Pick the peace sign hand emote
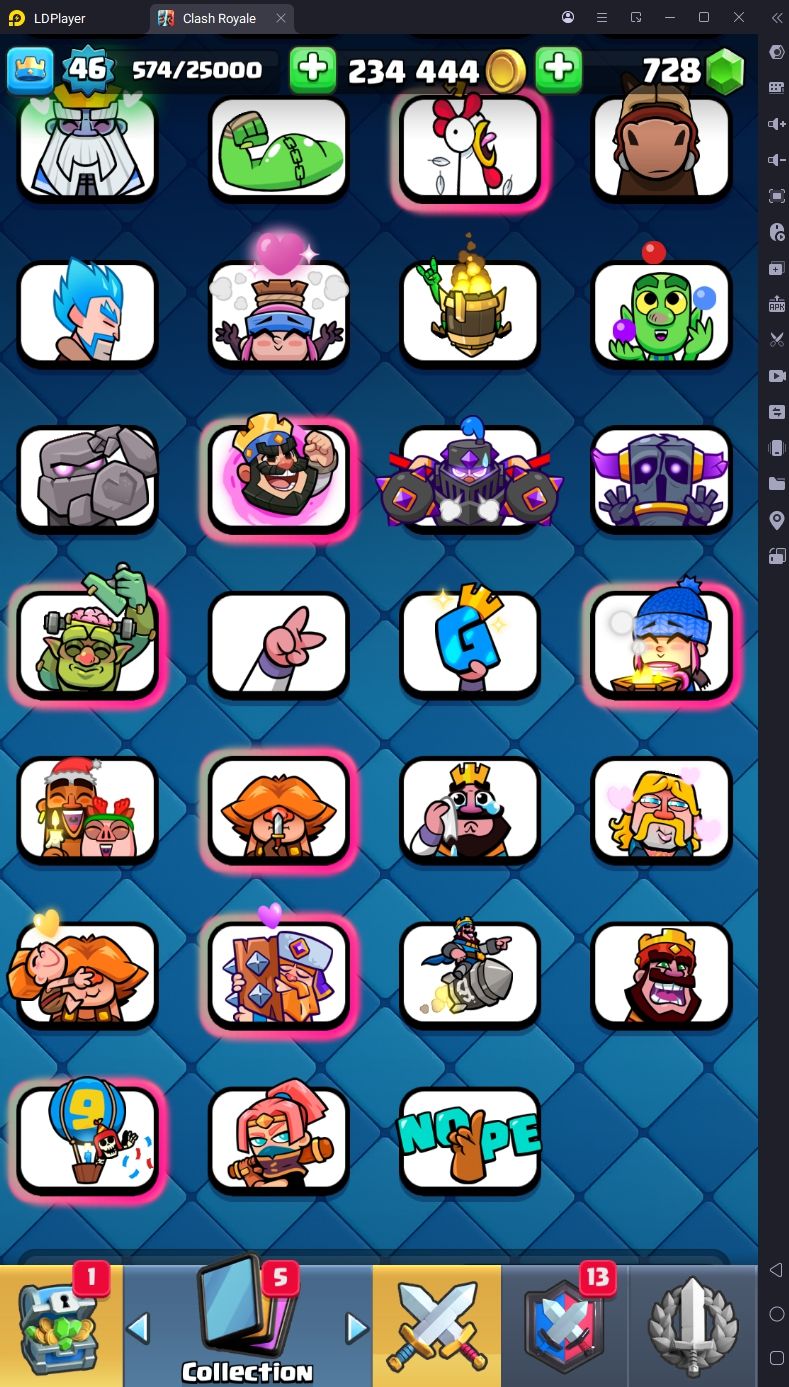789x1387 pixels. point(279,644)
